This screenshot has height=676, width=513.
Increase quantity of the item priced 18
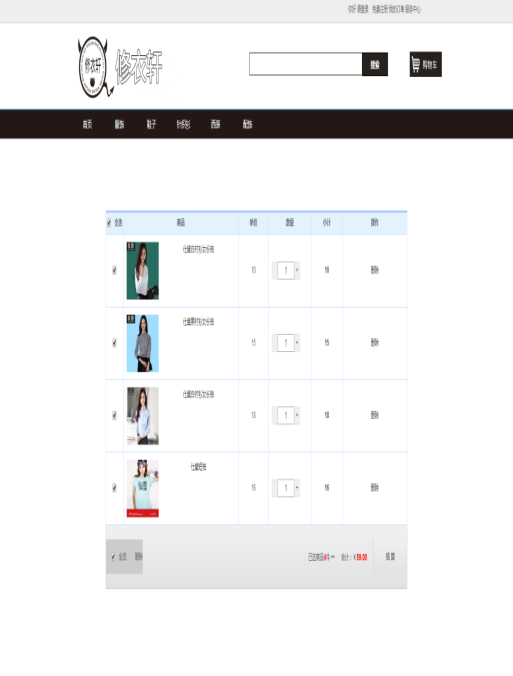[297, 415]
